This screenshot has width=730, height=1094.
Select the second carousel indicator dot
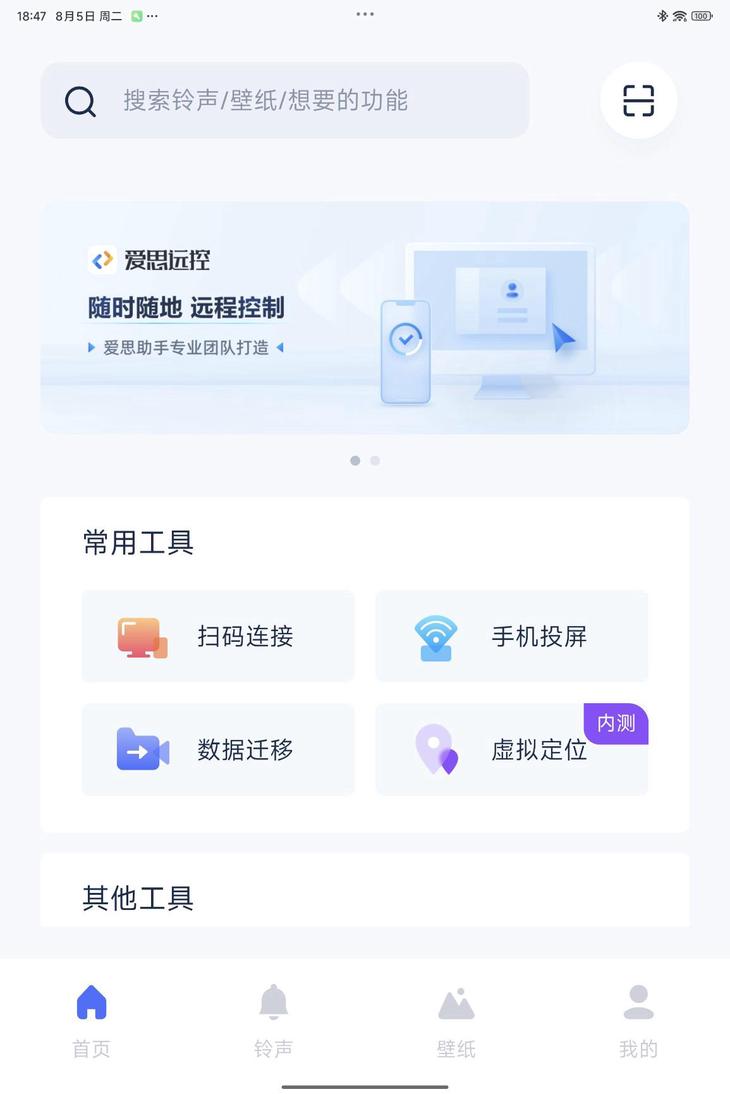tap(375, 460)
